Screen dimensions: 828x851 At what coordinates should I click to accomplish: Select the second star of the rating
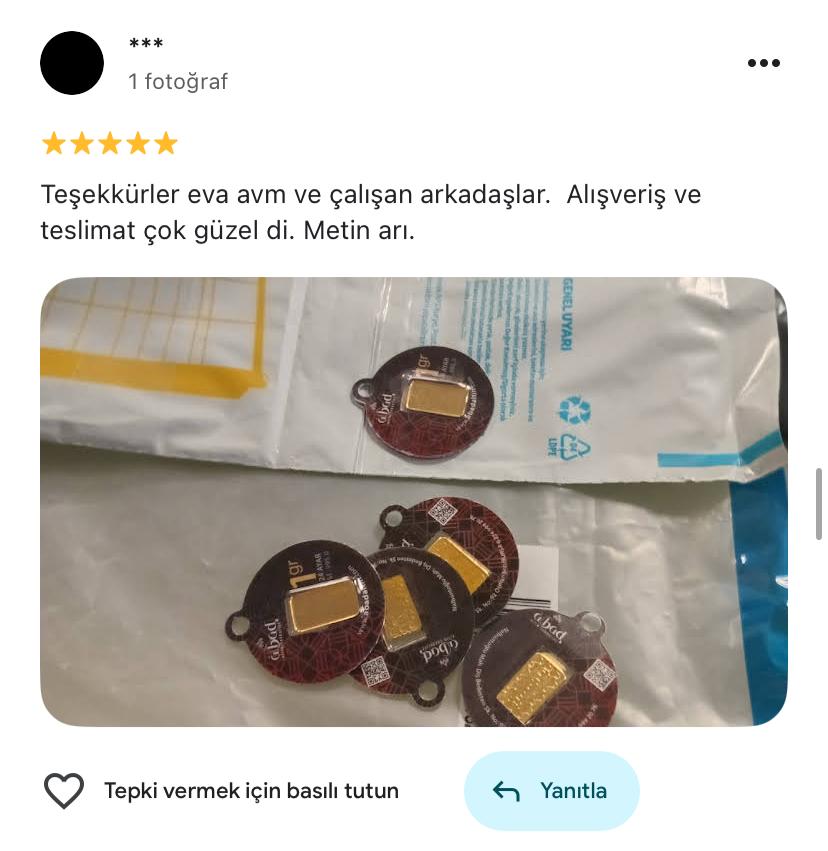[81, 143]
